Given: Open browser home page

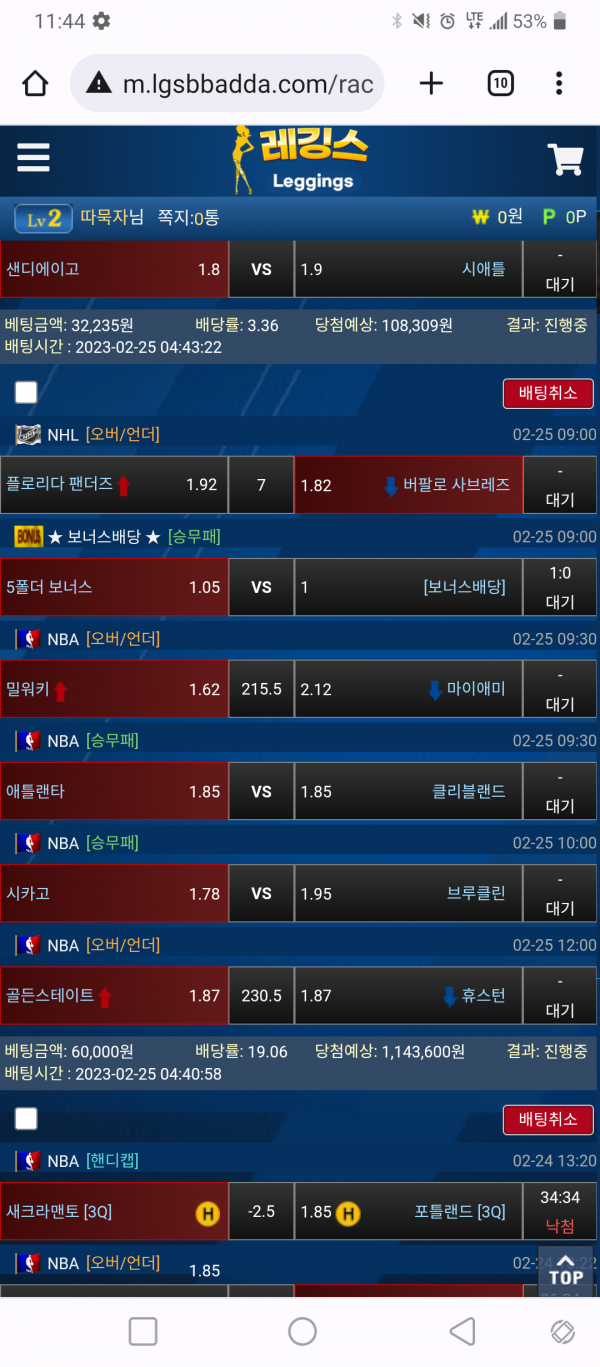Looking at the screenshot, I should tap(35, 83).
